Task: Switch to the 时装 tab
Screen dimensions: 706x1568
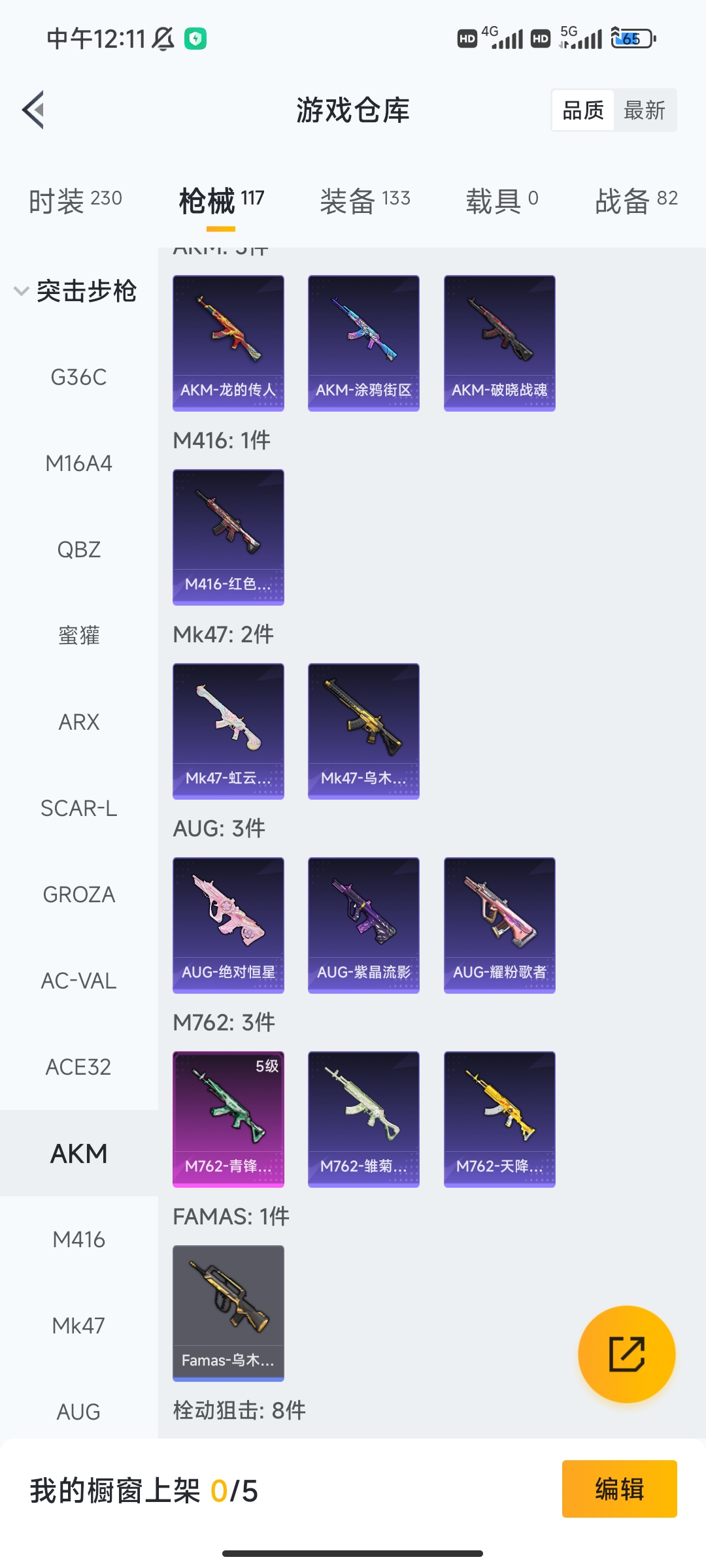Action: coord(75,200)
